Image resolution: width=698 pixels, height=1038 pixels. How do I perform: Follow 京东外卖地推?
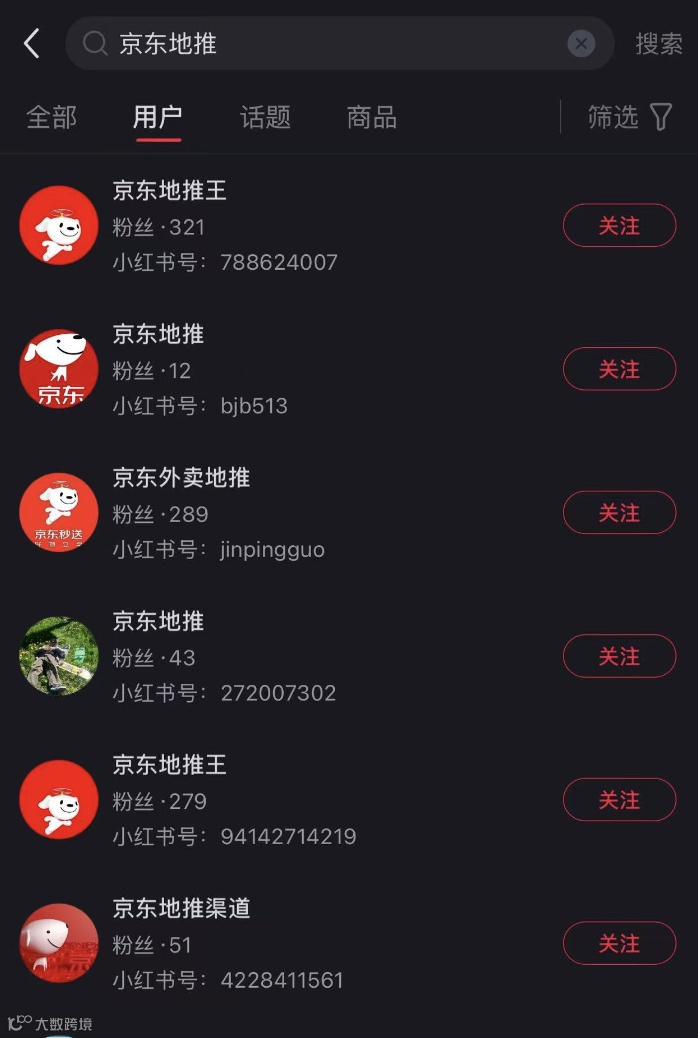pos(619,513)
